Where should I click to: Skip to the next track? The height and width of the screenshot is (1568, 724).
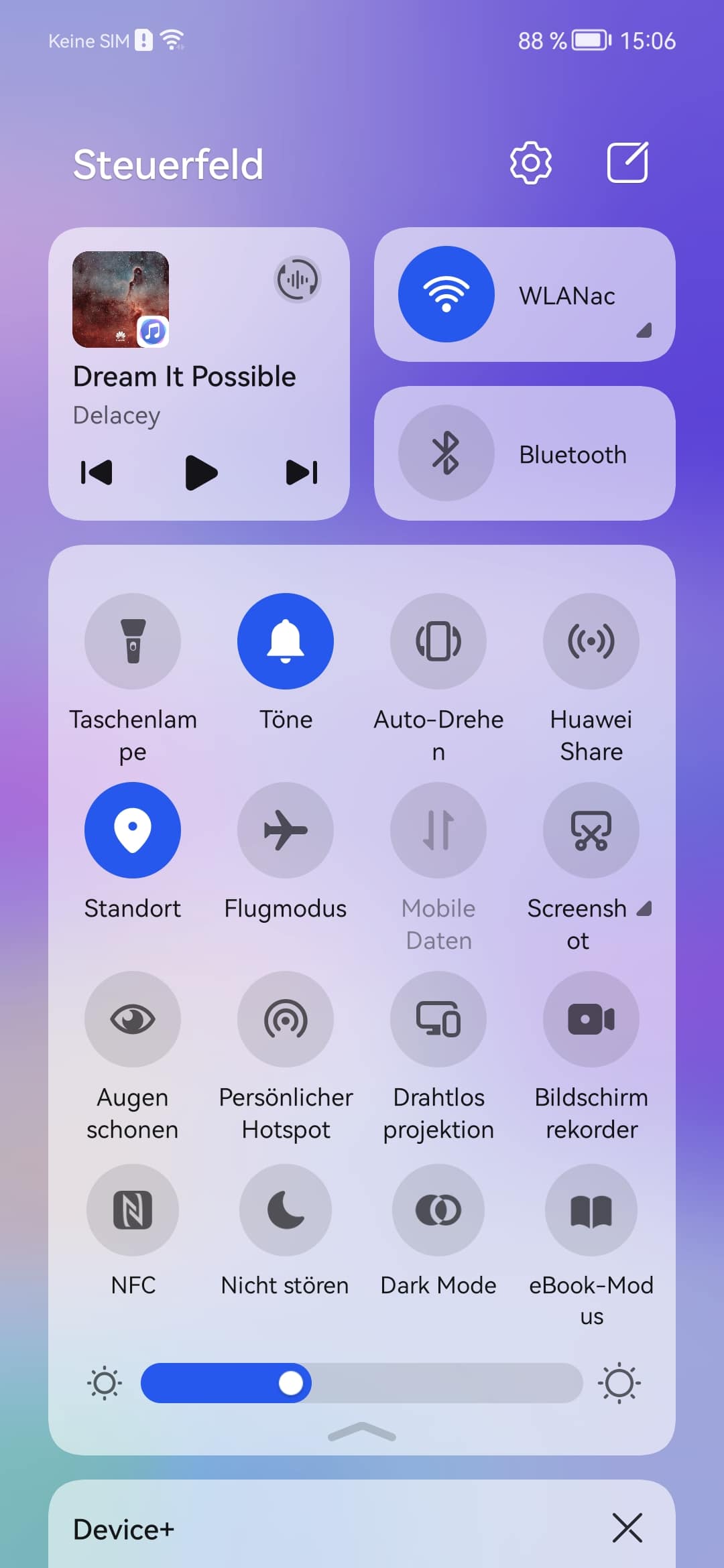(x=302, y=472)
